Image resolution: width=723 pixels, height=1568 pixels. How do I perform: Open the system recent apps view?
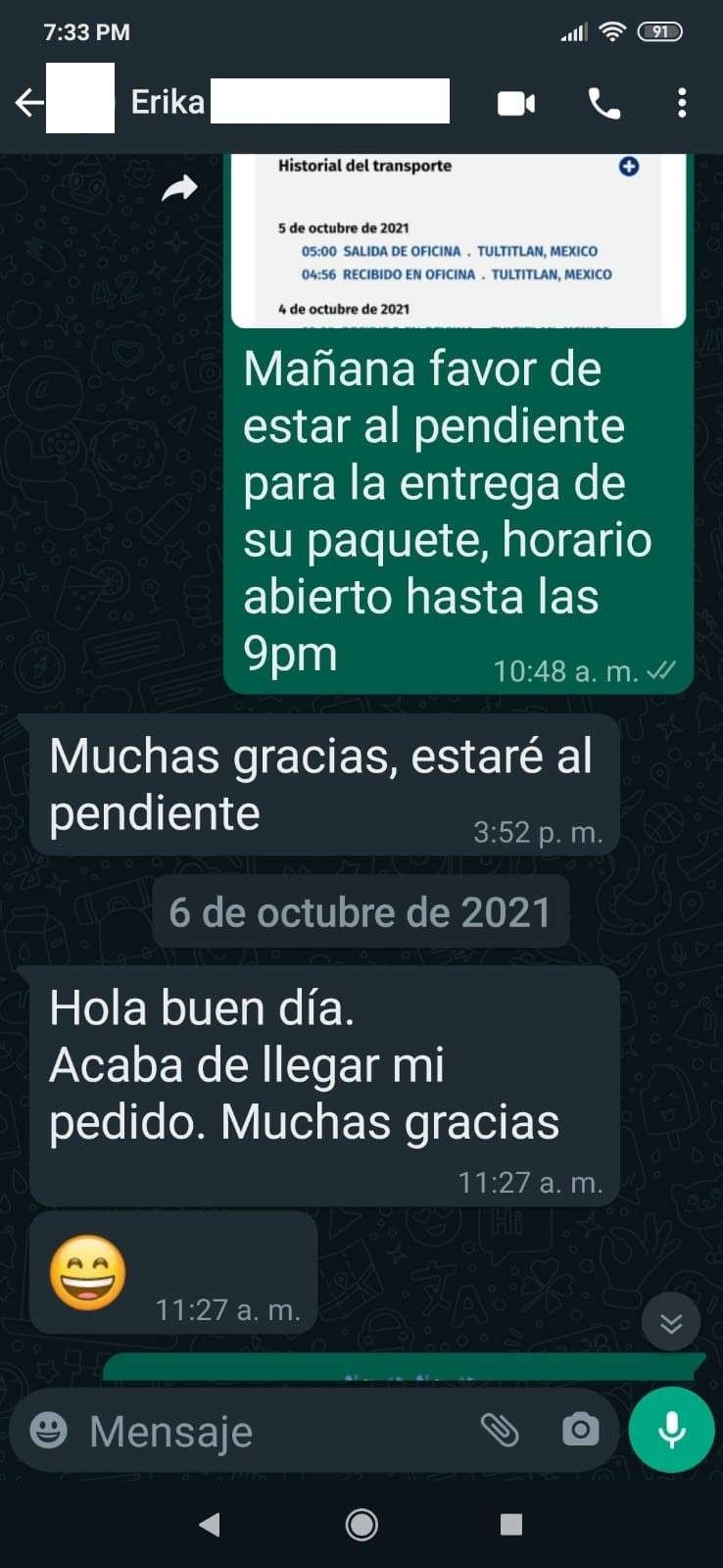click(510, 1524)
